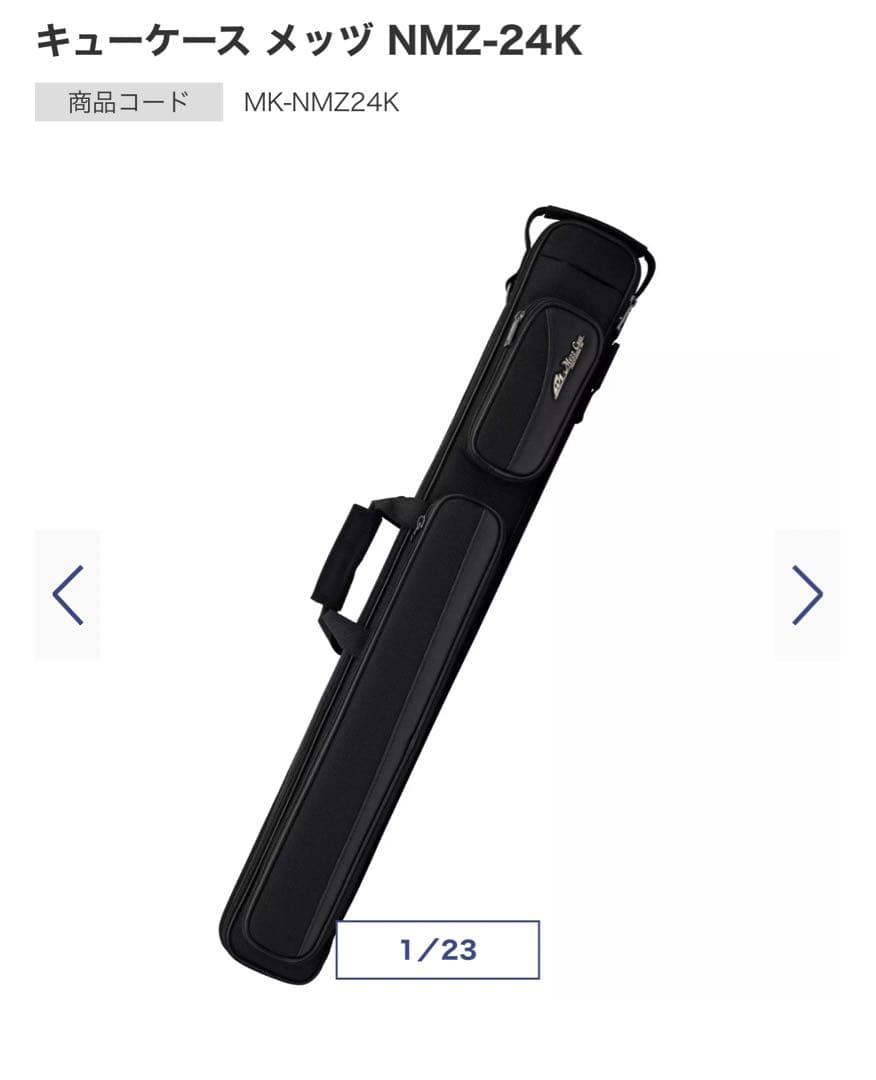
Task: Show the next product image
Action: click(x=806, y=595)
